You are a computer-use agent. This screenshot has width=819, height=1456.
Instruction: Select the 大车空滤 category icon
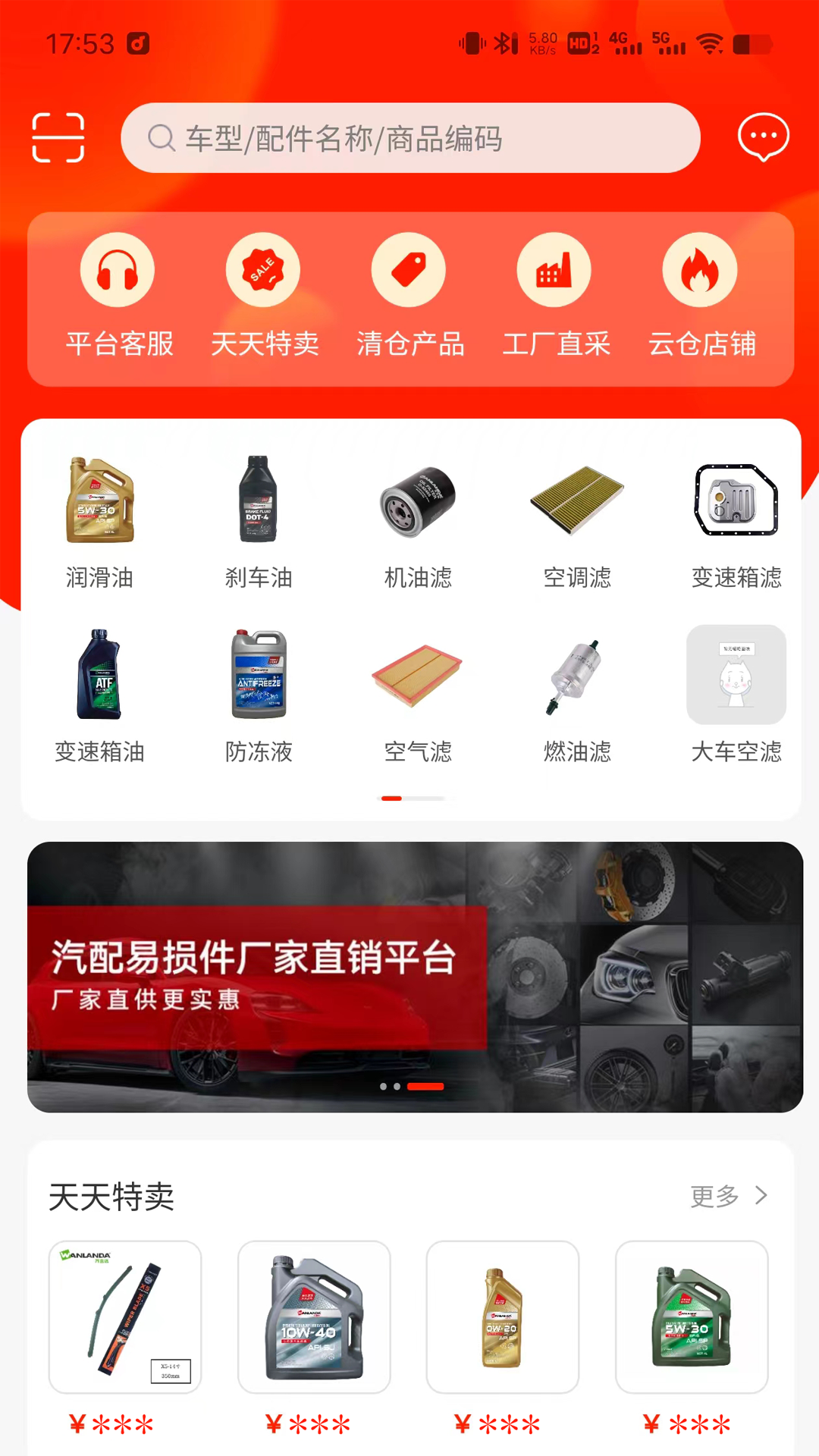coord(736,674)
